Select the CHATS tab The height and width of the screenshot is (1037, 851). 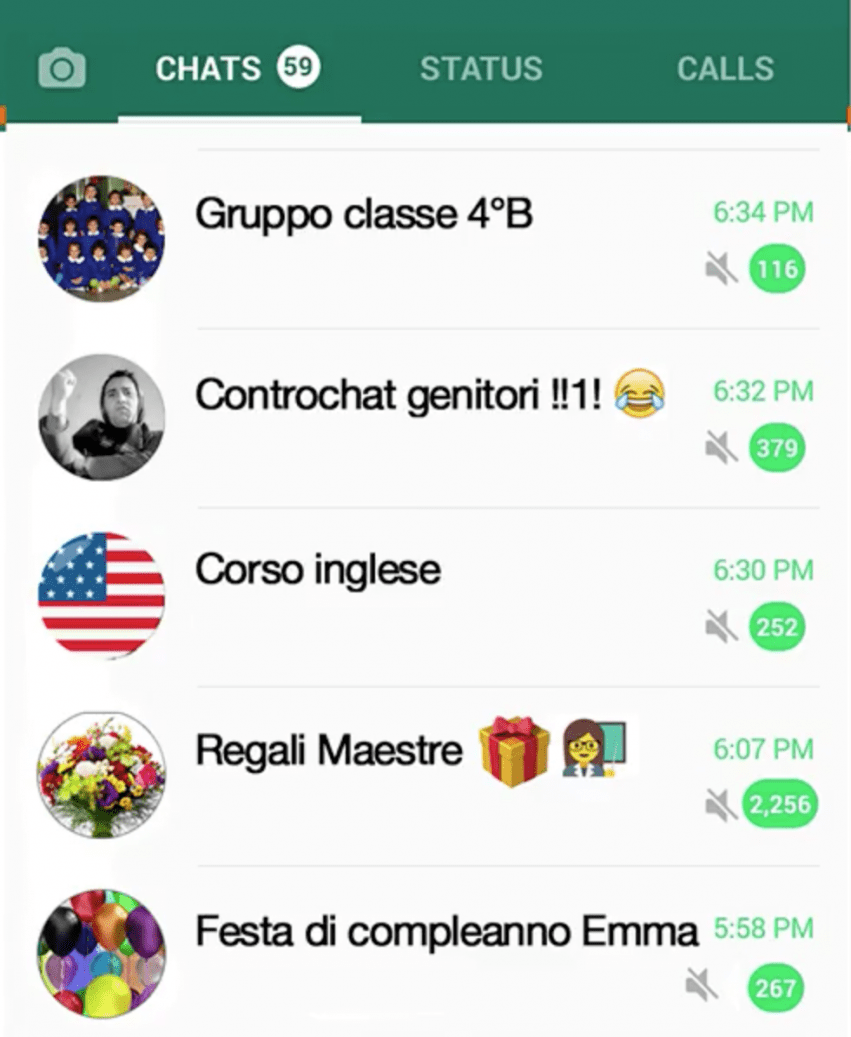coord(208,68)
